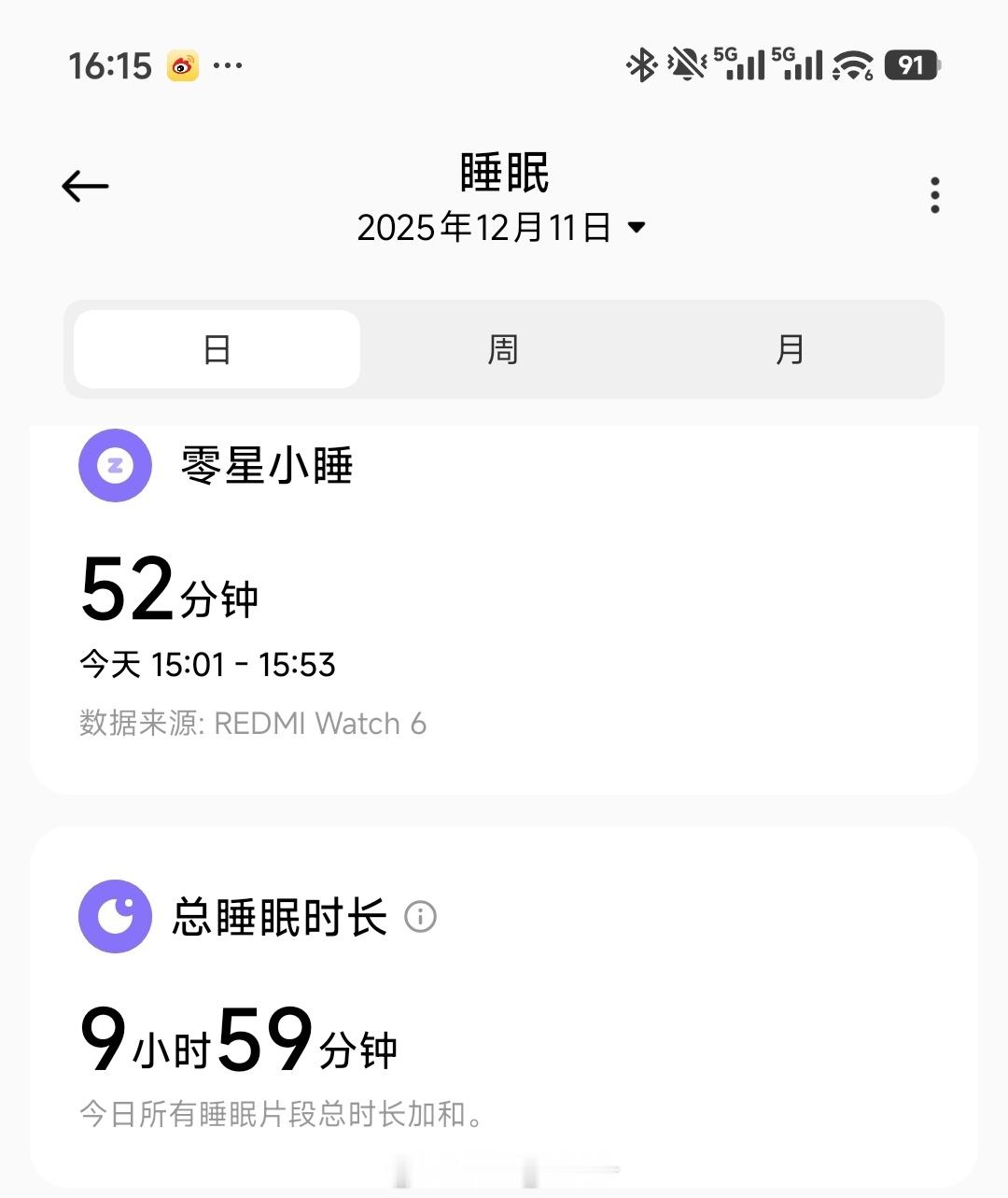Select the 日 day view tab
1008x1198 pixels.
point(217,350)
